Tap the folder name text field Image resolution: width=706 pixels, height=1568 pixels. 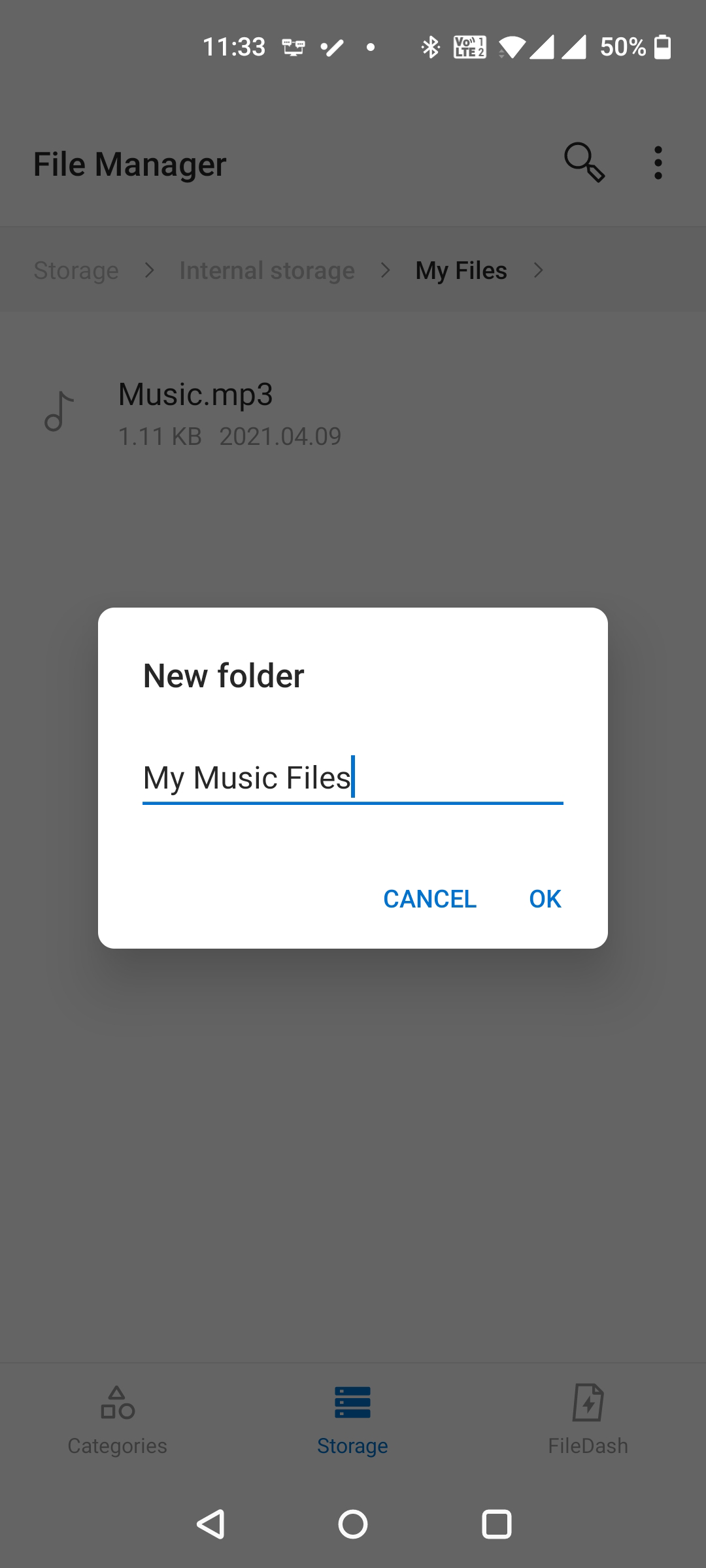(352, 778)
